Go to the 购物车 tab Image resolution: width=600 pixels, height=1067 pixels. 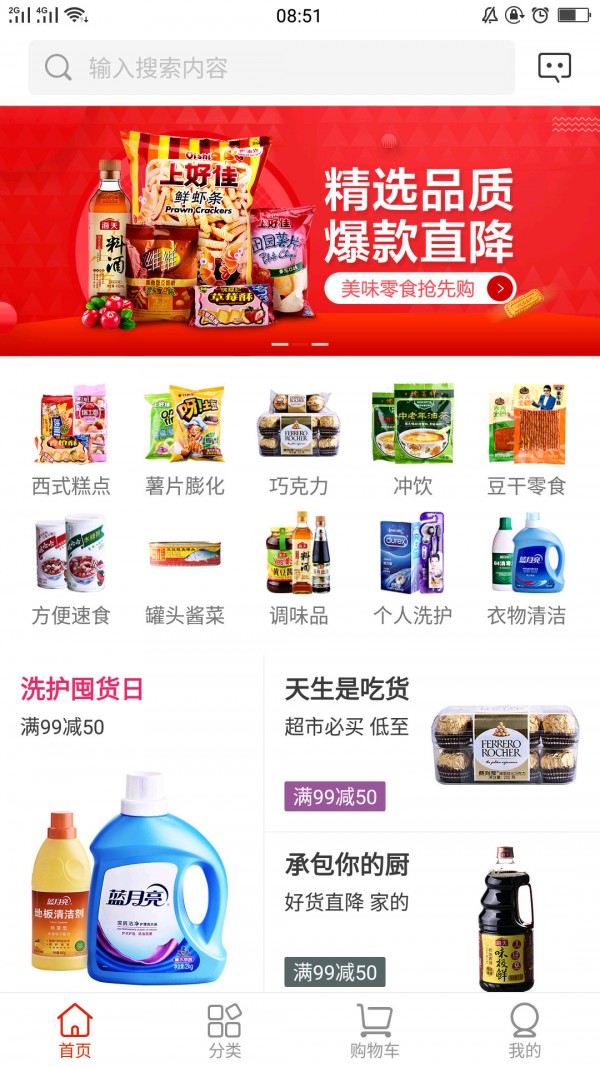[x=374, y=1031]
